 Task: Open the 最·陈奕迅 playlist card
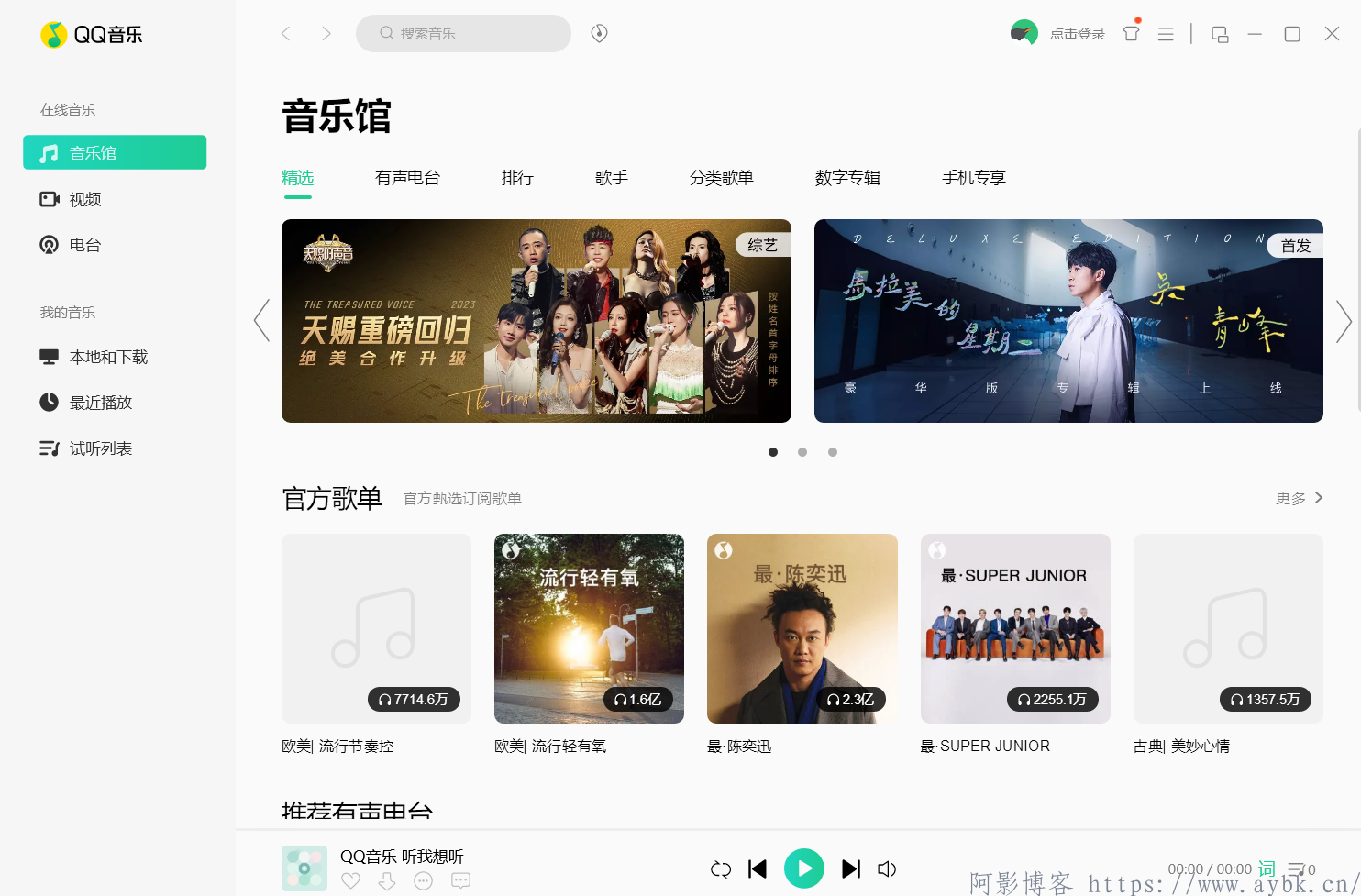point(802,628)
